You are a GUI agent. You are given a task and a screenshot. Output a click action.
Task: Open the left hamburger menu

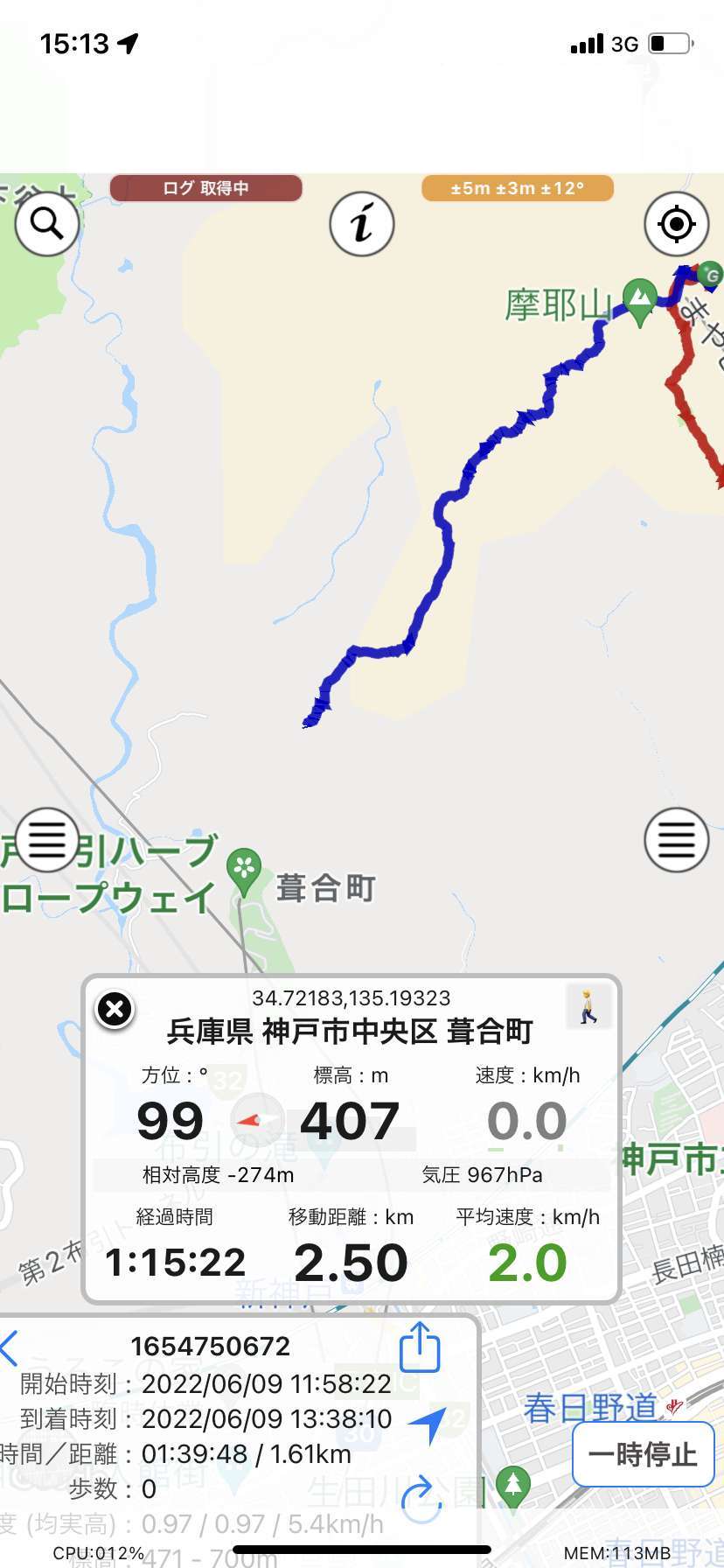46,840
